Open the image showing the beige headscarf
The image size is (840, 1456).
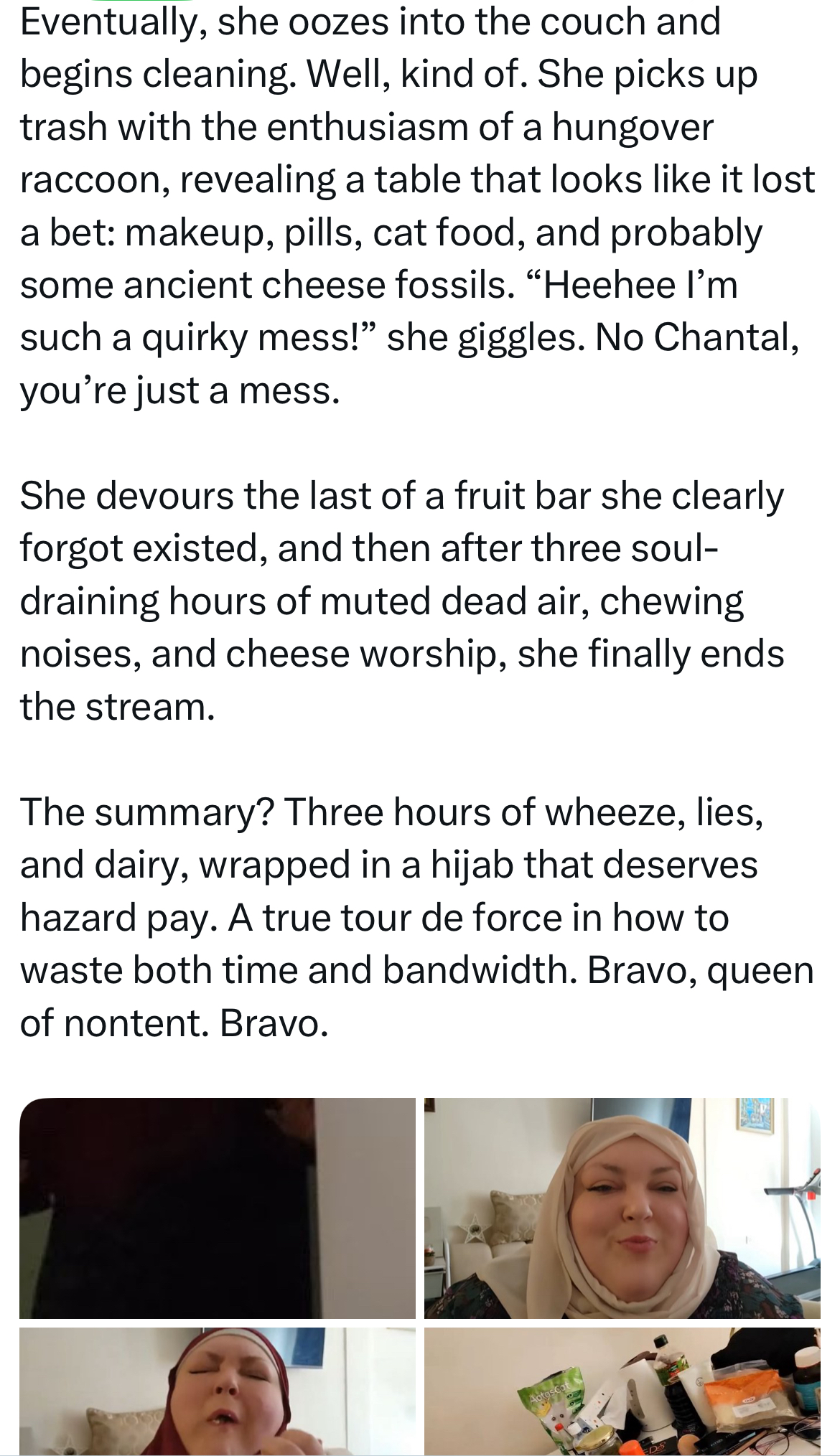tap(622, 1208)
